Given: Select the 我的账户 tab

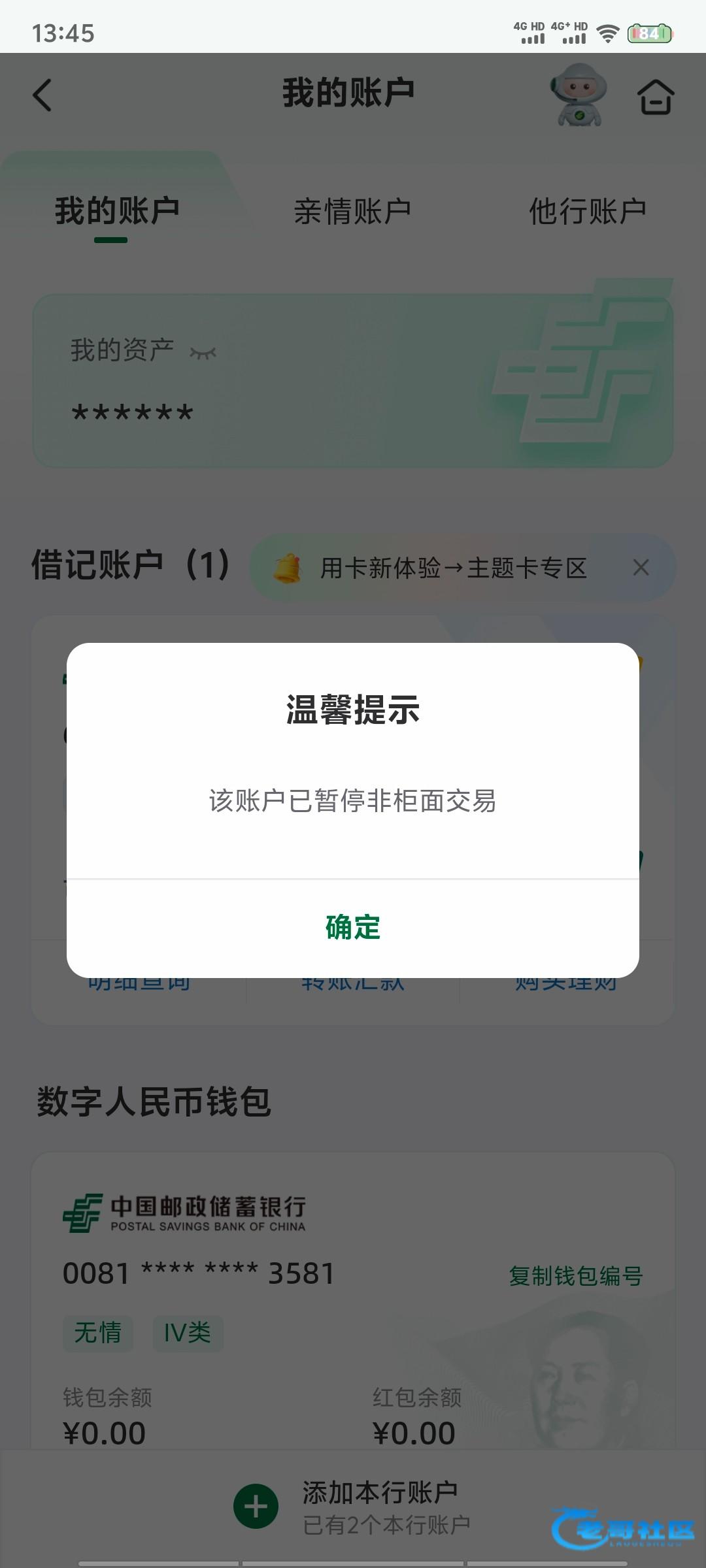Looking at the screenshot, I should [x=117, y=212].
